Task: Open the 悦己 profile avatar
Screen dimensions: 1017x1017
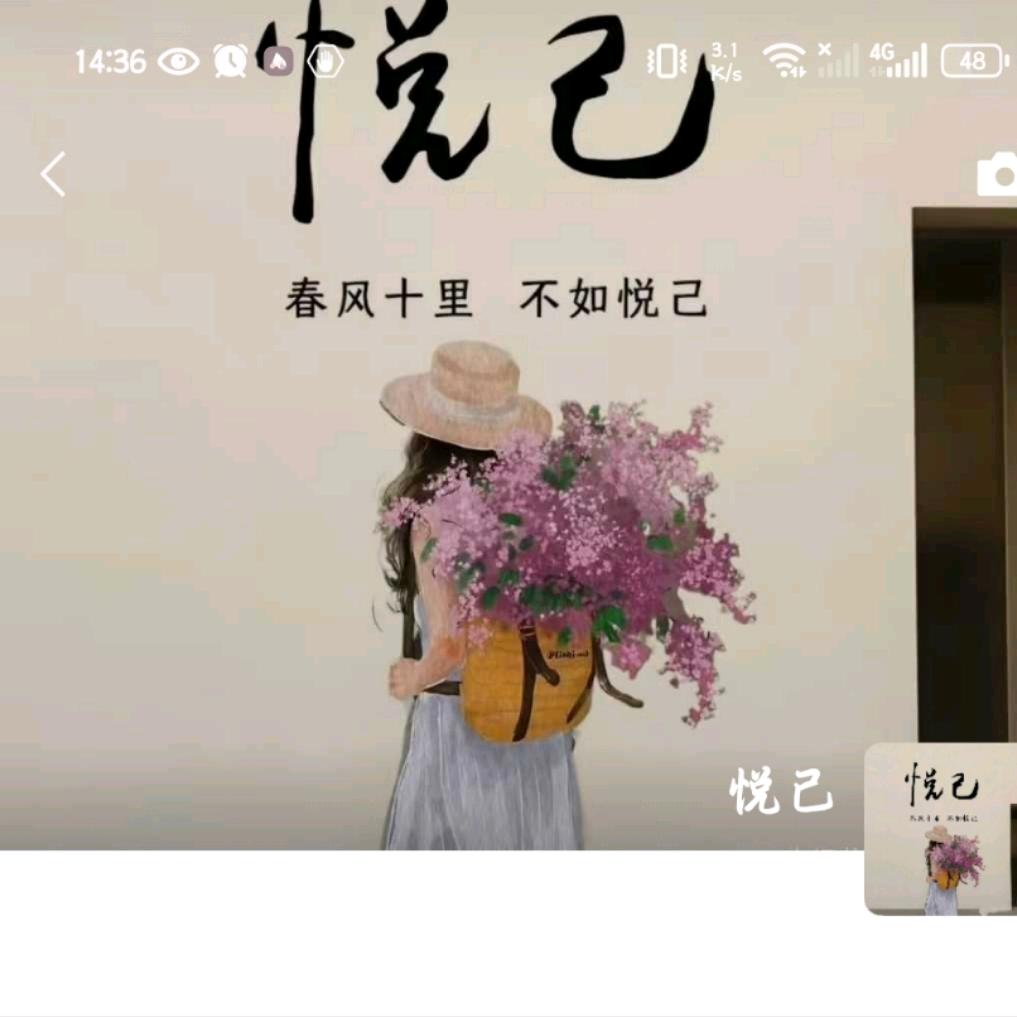Action: click(x=940, y=828)
